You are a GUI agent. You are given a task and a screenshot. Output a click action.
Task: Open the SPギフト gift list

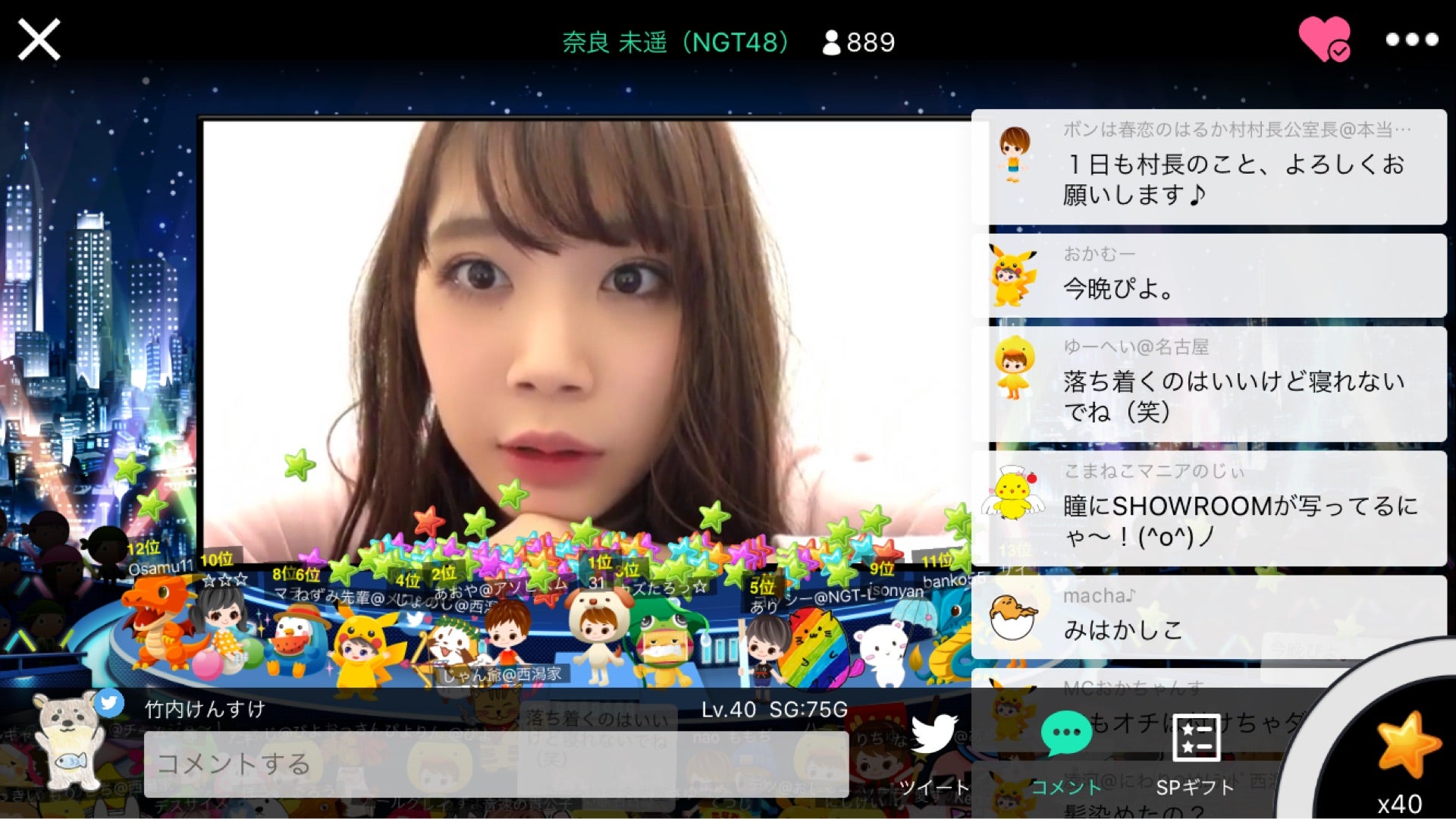coord(1195,751)
